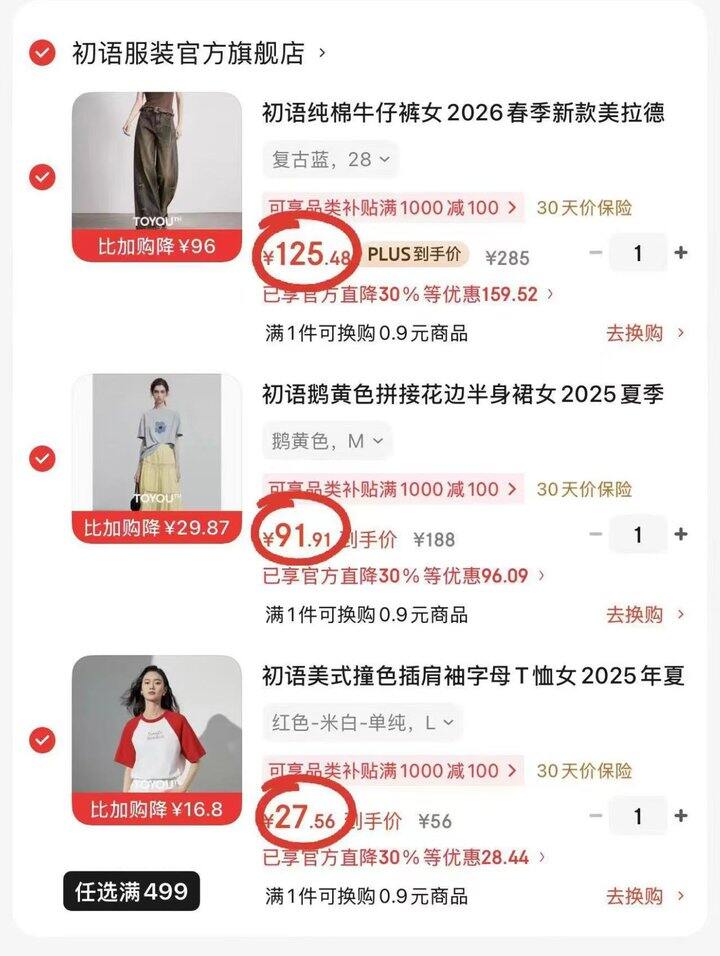Open the 初语服装官方旗舰店 store page
This screenshot has height=956, width=720.
coord(190,53)
